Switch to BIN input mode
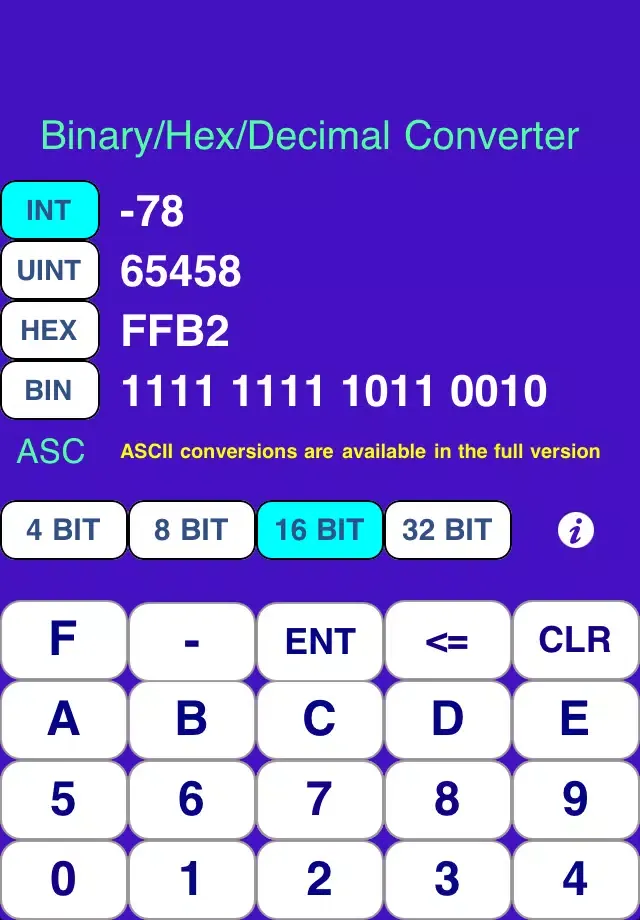Screen dimensions: 640x920 [x=50, y=390]
